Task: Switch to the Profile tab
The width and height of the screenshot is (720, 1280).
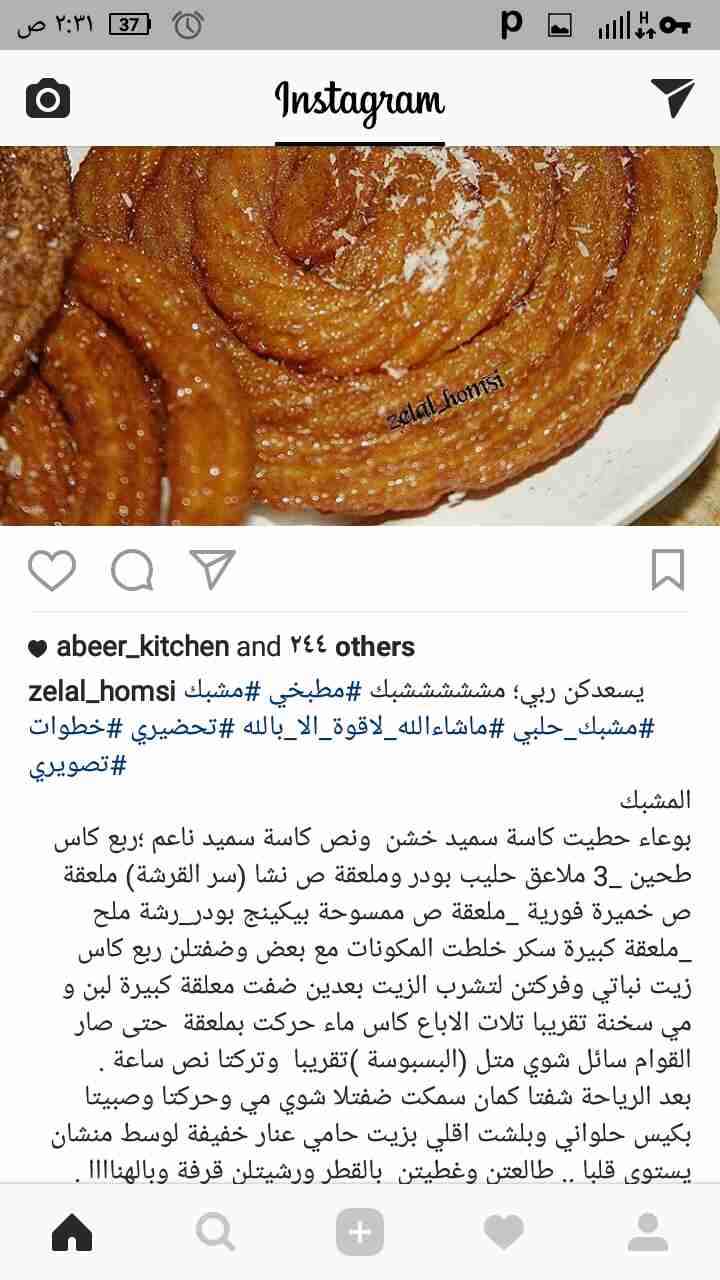Action: click(x=648, y=1232)
